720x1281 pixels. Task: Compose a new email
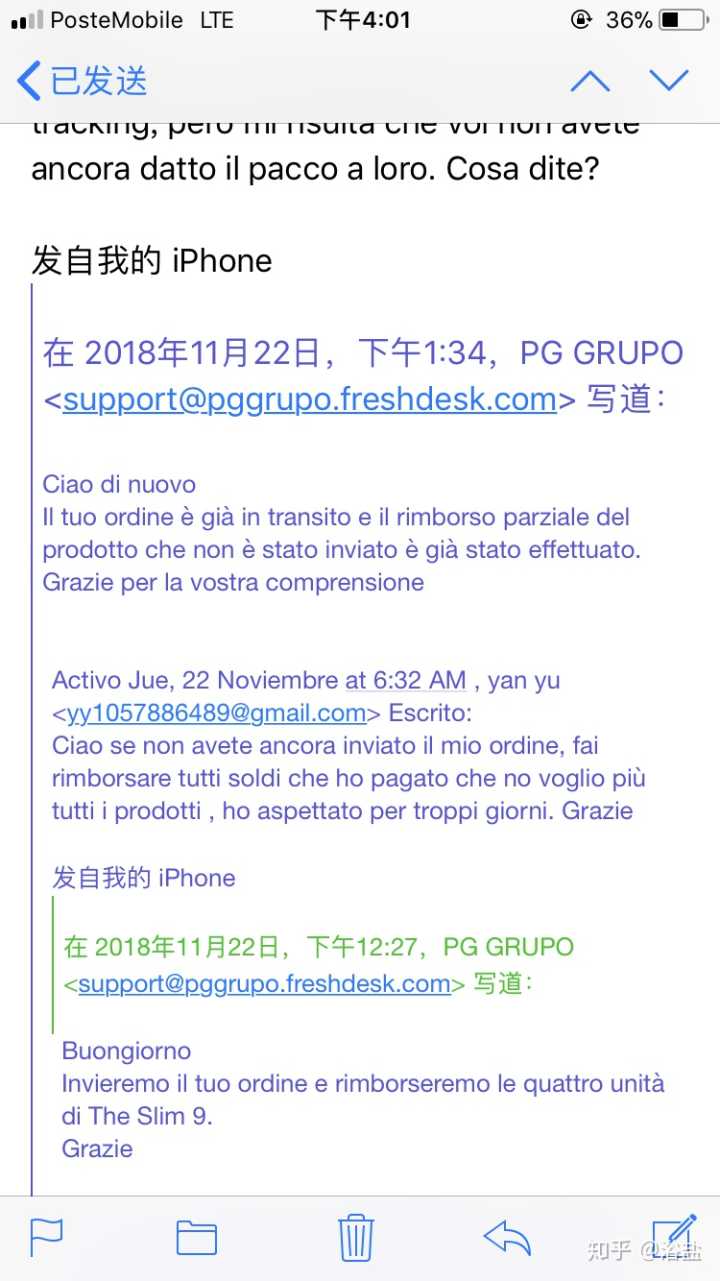tap(672, 1234)
